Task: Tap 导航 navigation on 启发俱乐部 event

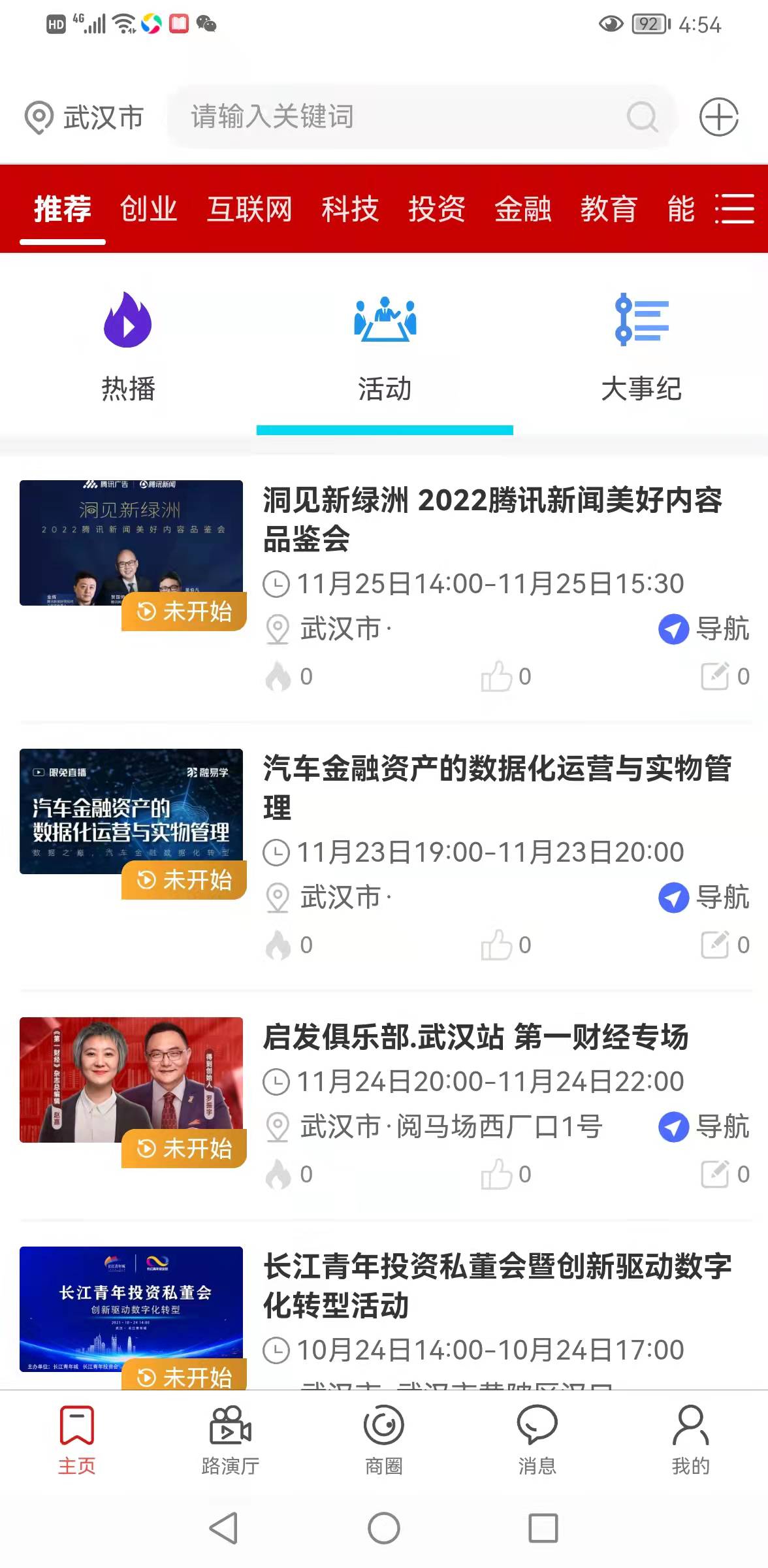Action: [x=707, y=1126]
